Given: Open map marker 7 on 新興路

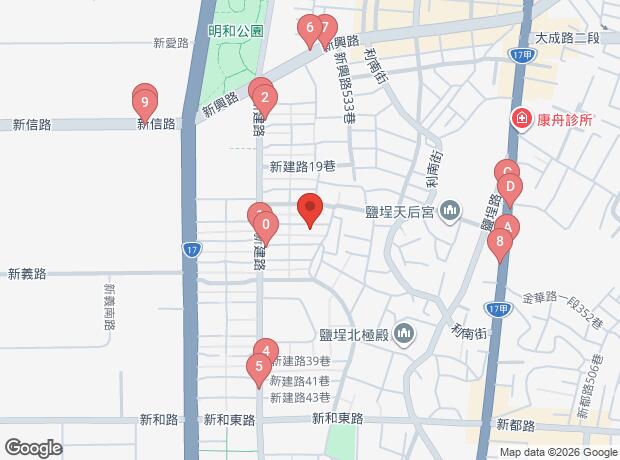Looking at the screenshot, I should 325,26.
